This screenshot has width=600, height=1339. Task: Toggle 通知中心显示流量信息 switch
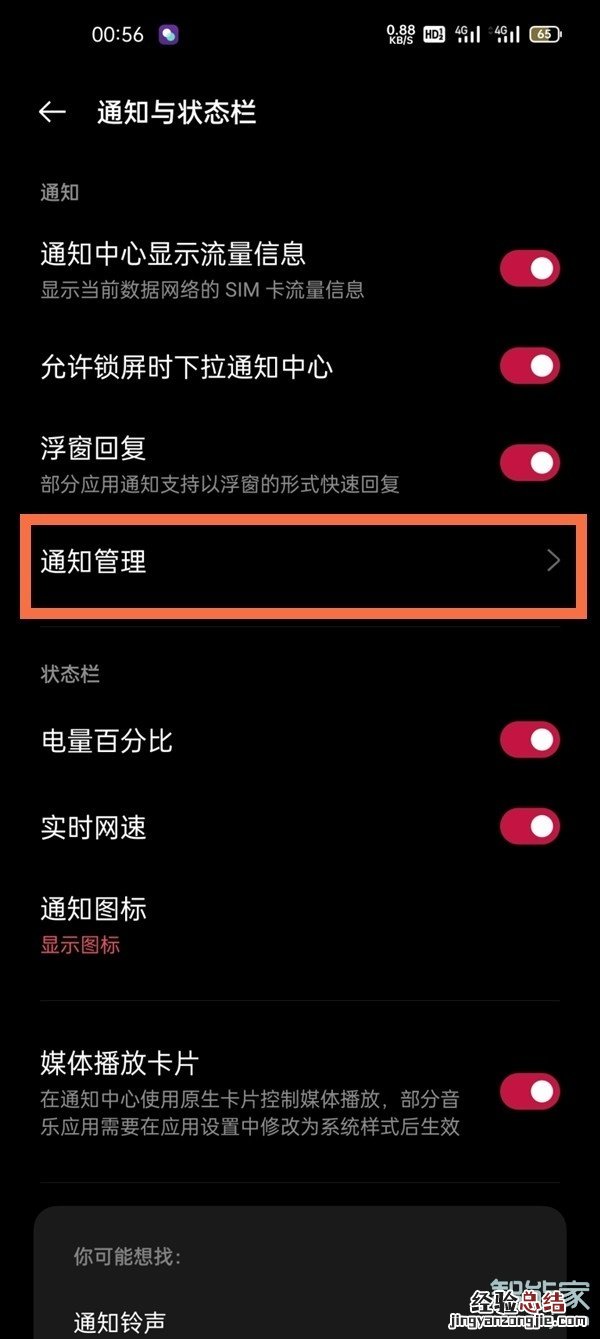[x=529, y=269]
